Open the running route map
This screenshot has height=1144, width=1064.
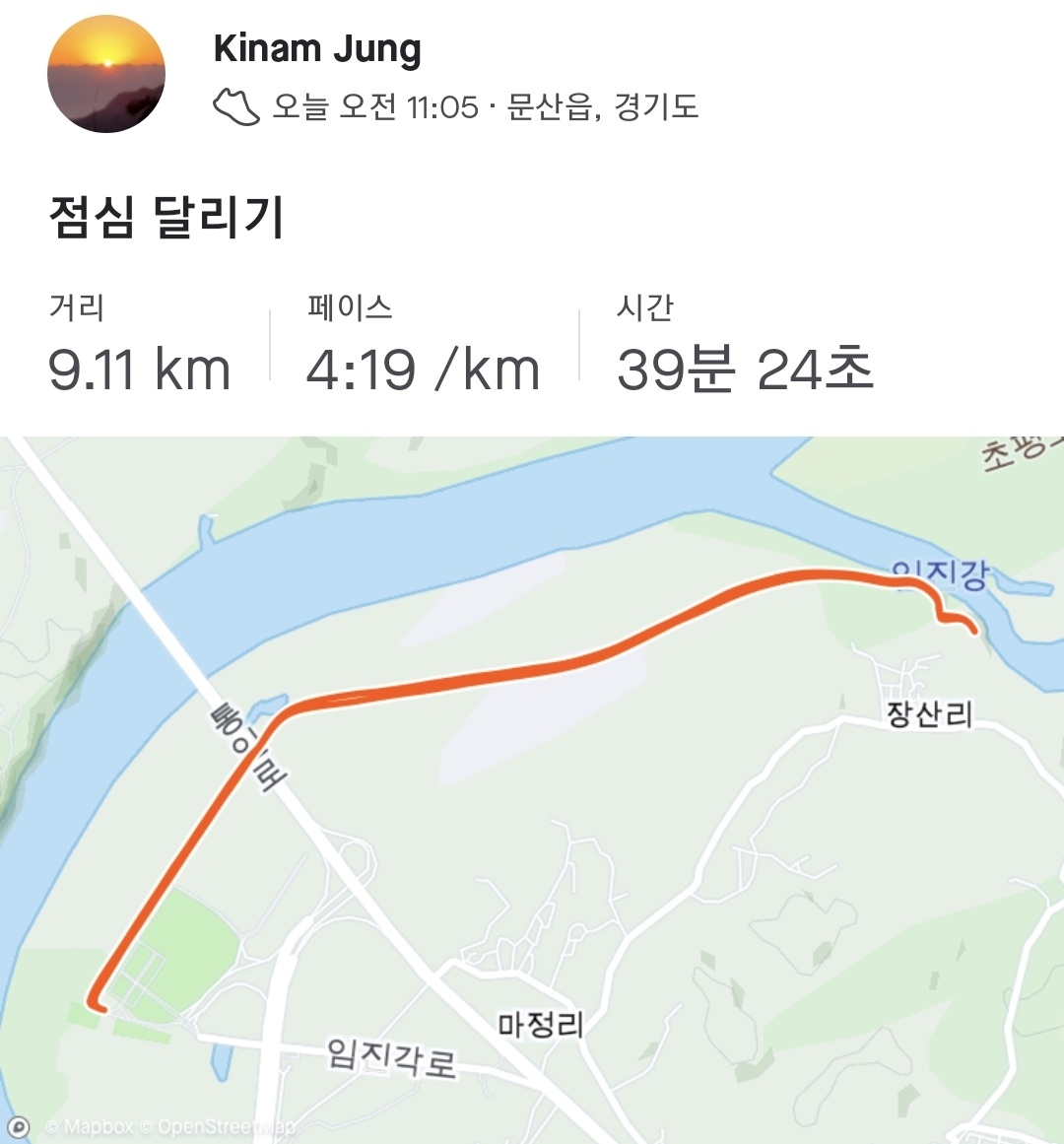(532, 788)
